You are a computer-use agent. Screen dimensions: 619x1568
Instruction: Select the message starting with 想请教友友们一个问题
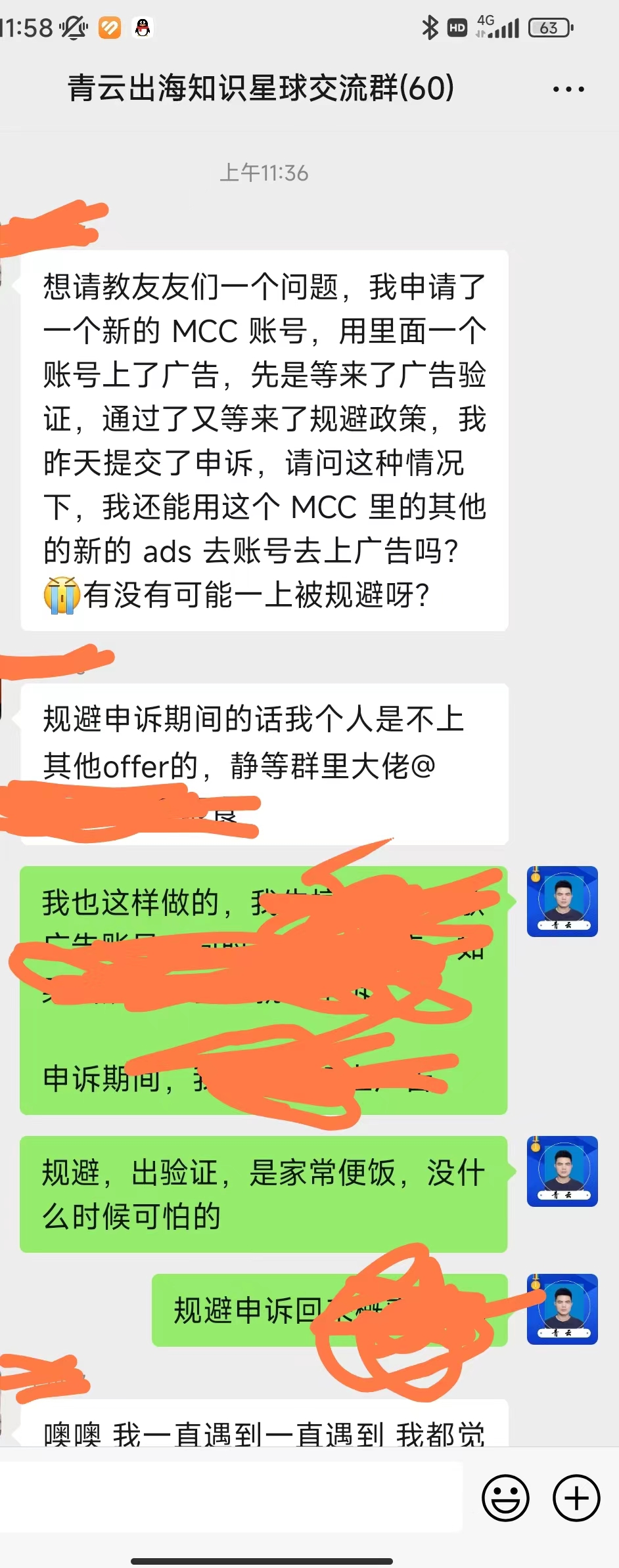click(263, 440)
